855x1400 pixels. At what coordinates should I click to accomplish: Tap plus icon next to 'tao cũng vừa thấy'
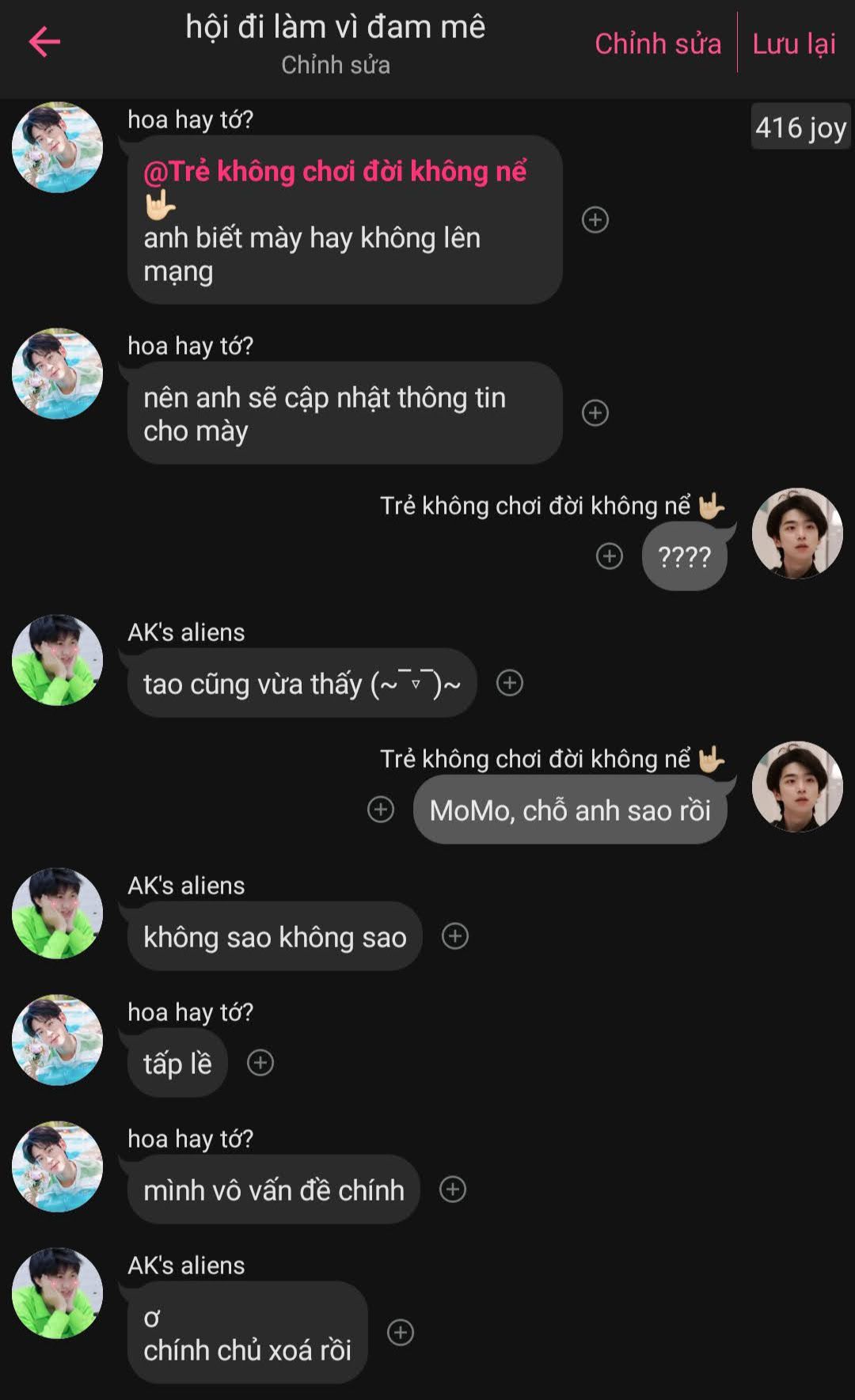pyautogui.click(x=510, y=683)
